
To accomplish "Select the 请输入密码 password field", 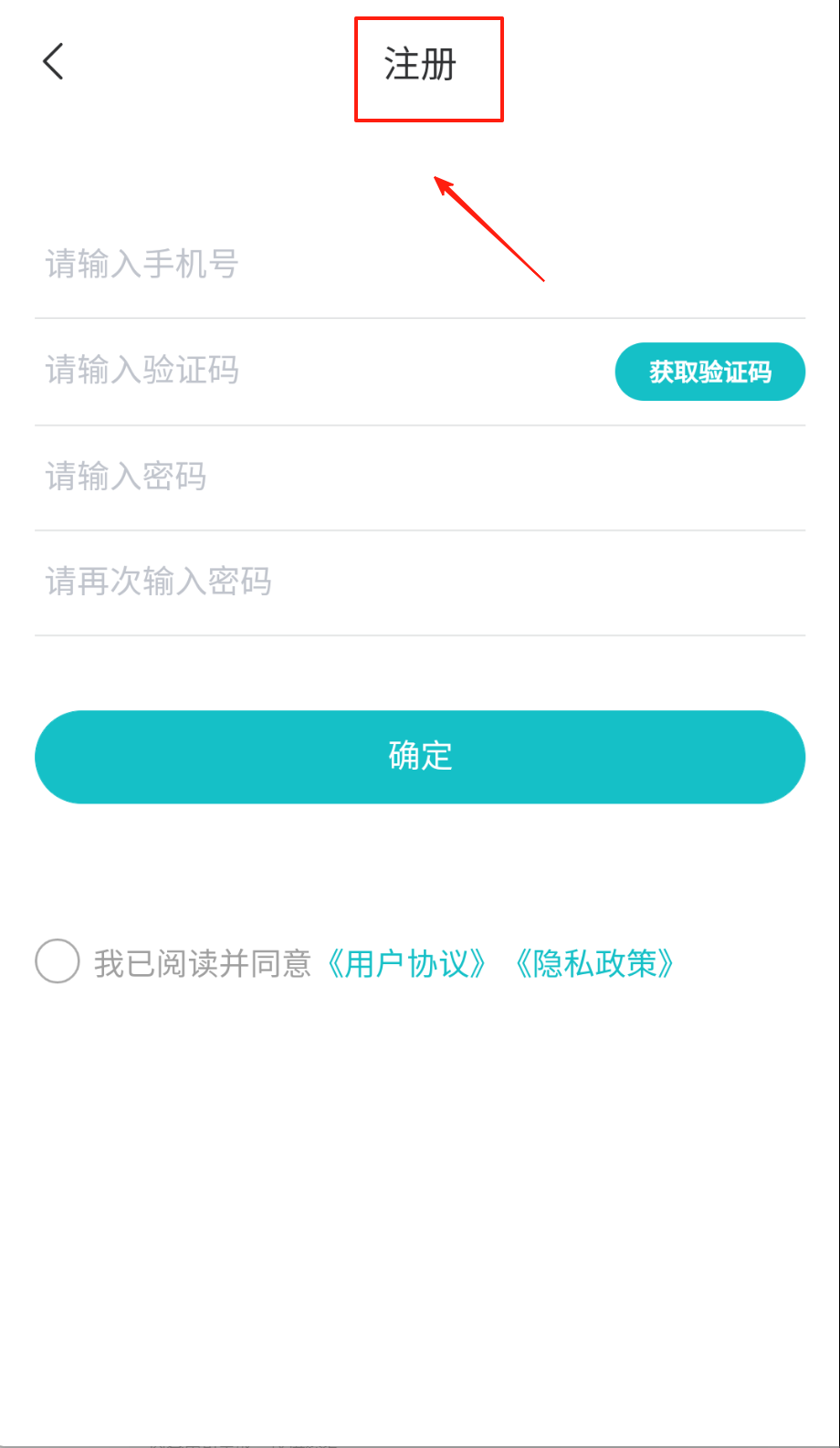I will [365, 477].
